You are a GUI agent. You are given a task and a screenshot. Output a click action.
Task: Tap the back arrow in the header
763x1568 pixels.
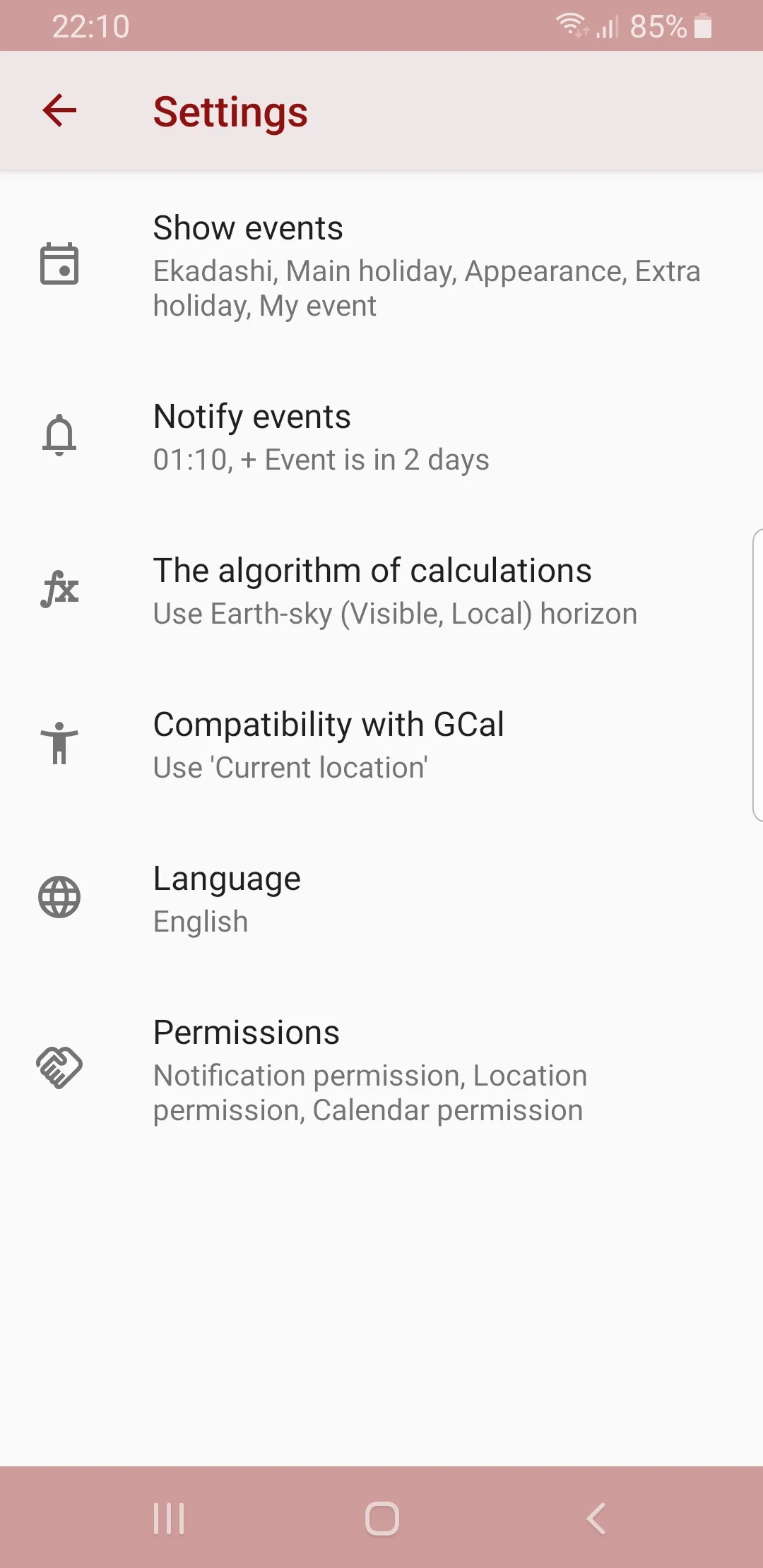59,111
